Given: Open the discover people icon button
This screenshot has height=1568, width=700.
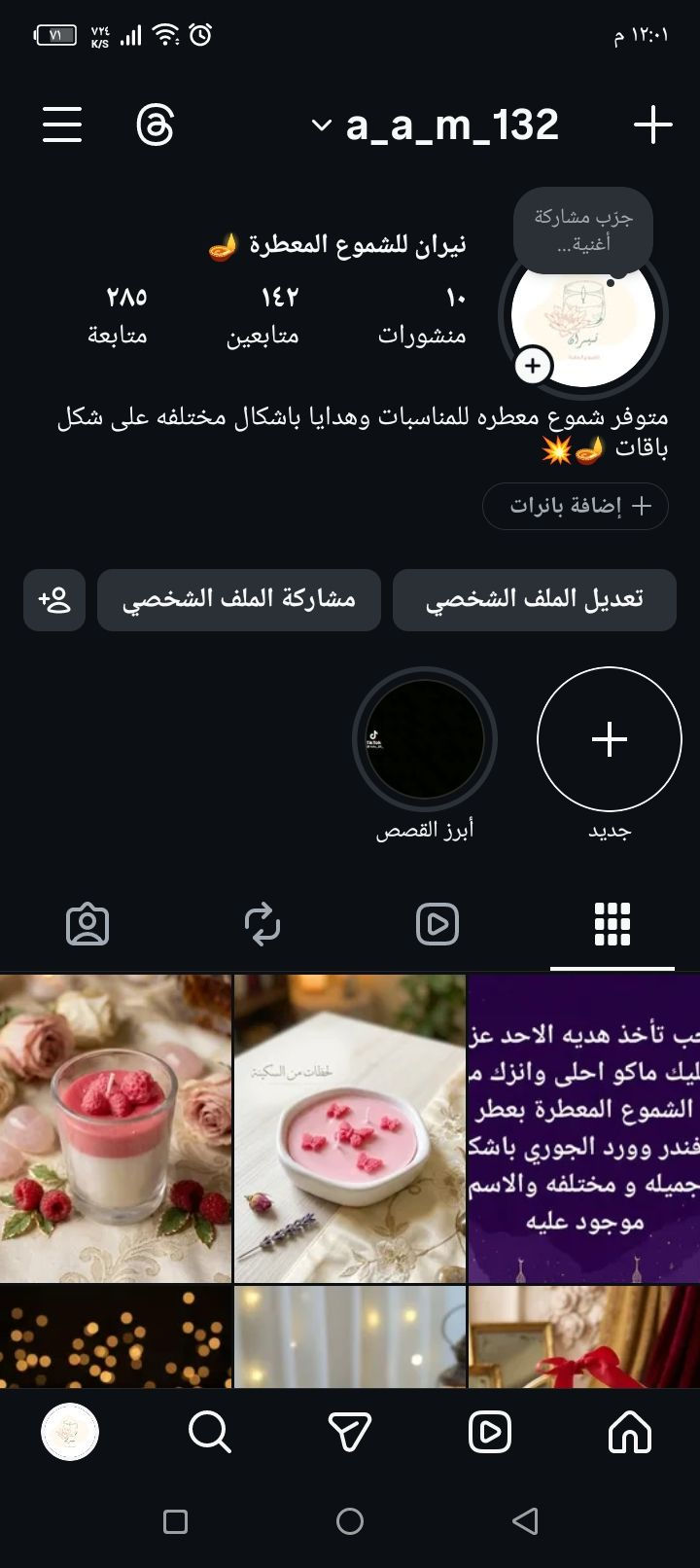Looking at the screenshot, I should coord(54,599).
